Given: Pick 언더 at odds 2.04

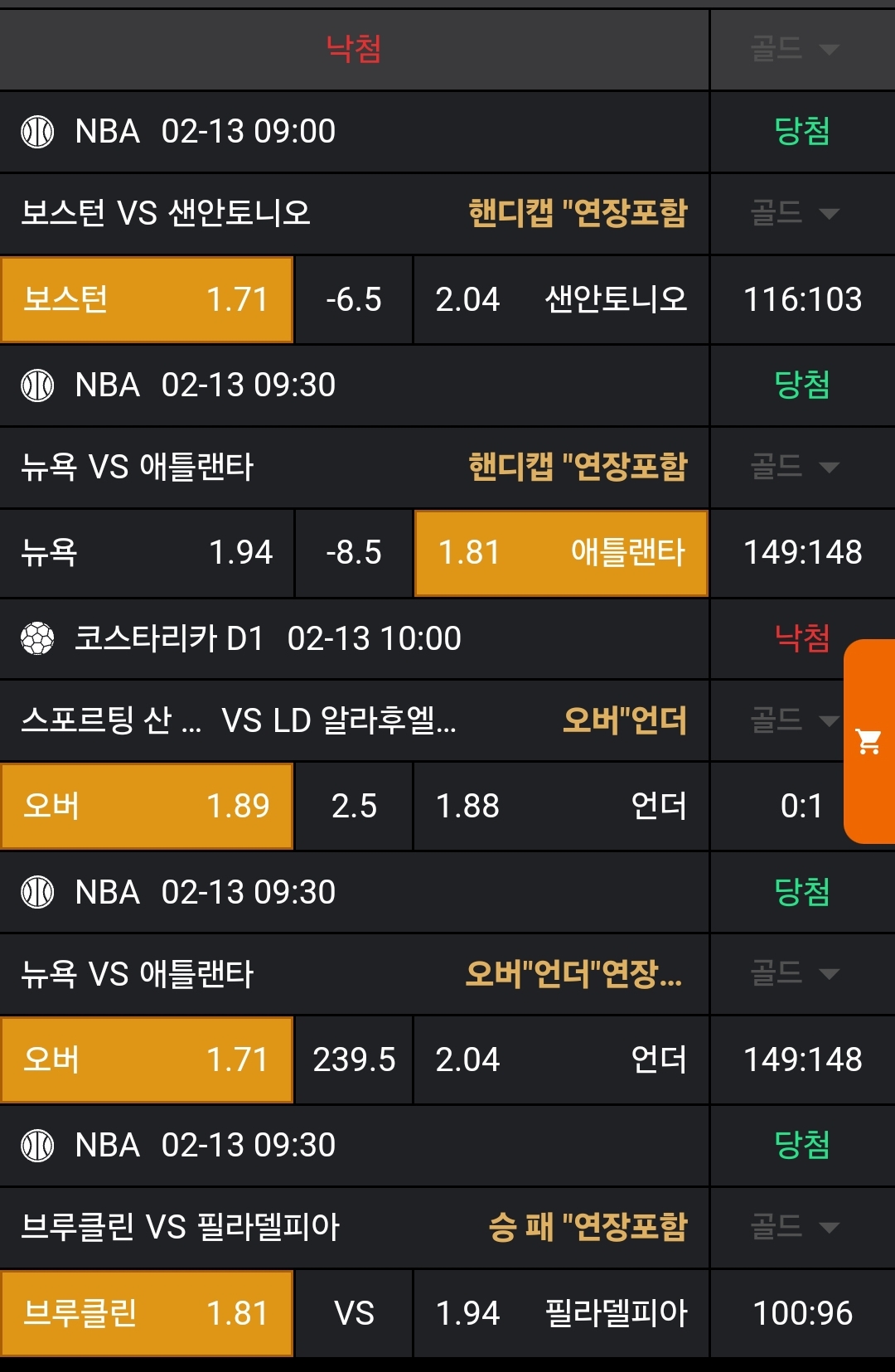Looking at the screenshot, I should tap(561, 1060).
